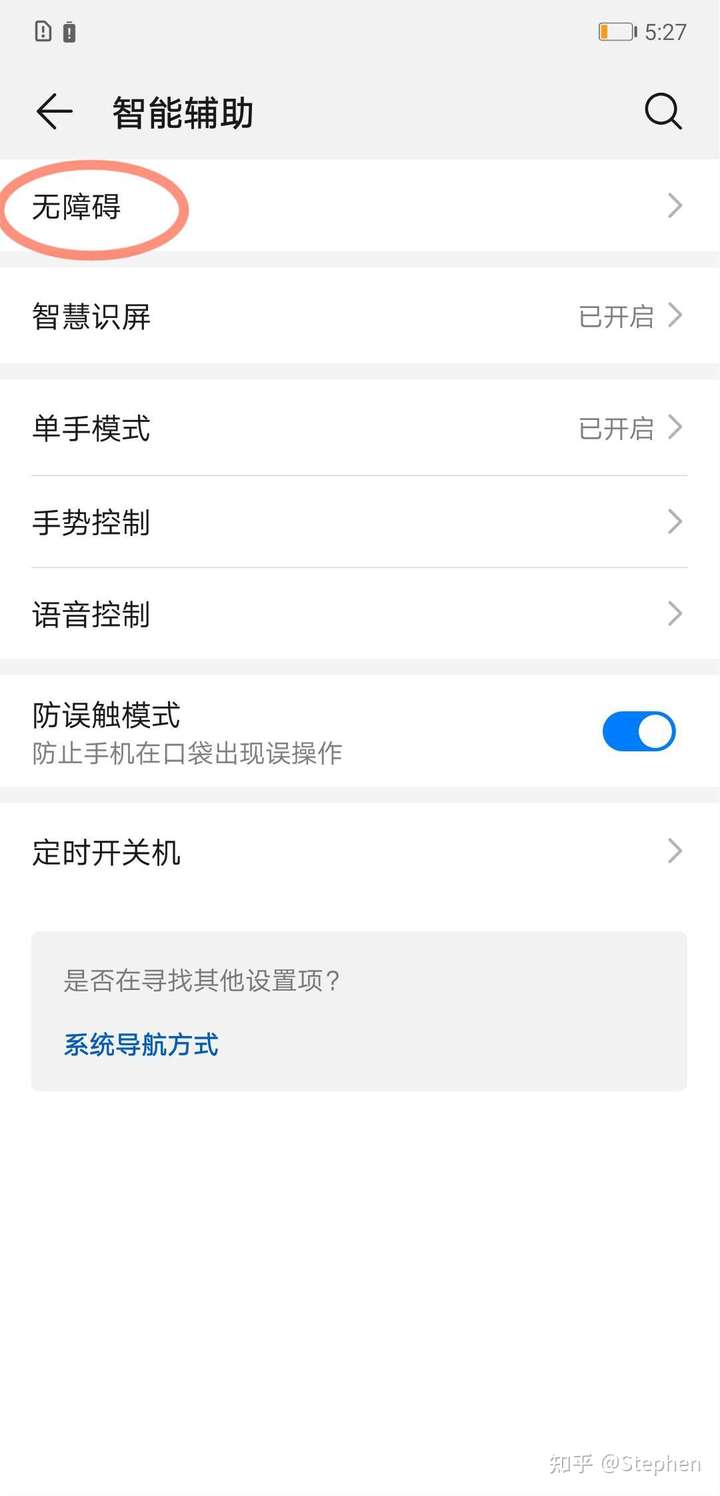
Task: Tap 已开启 status of 单手模式
Action: [x=614, y=428]
